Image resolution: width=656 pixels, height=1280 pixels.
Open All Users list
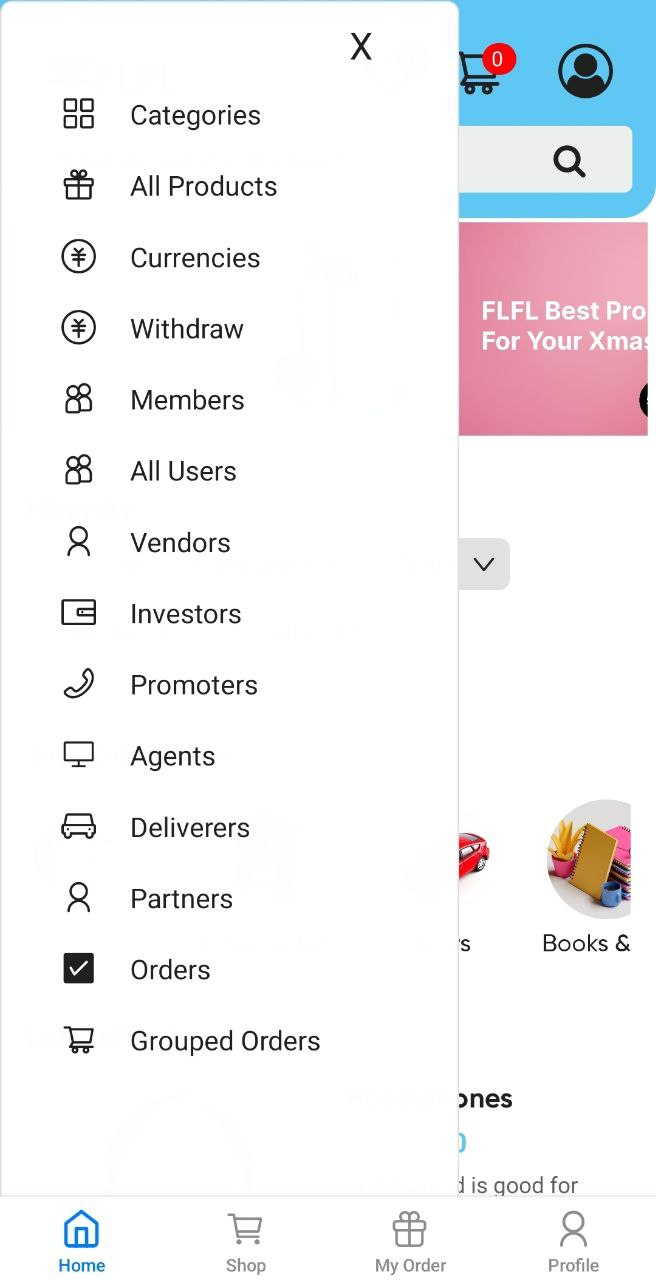(x=229, y=471)
